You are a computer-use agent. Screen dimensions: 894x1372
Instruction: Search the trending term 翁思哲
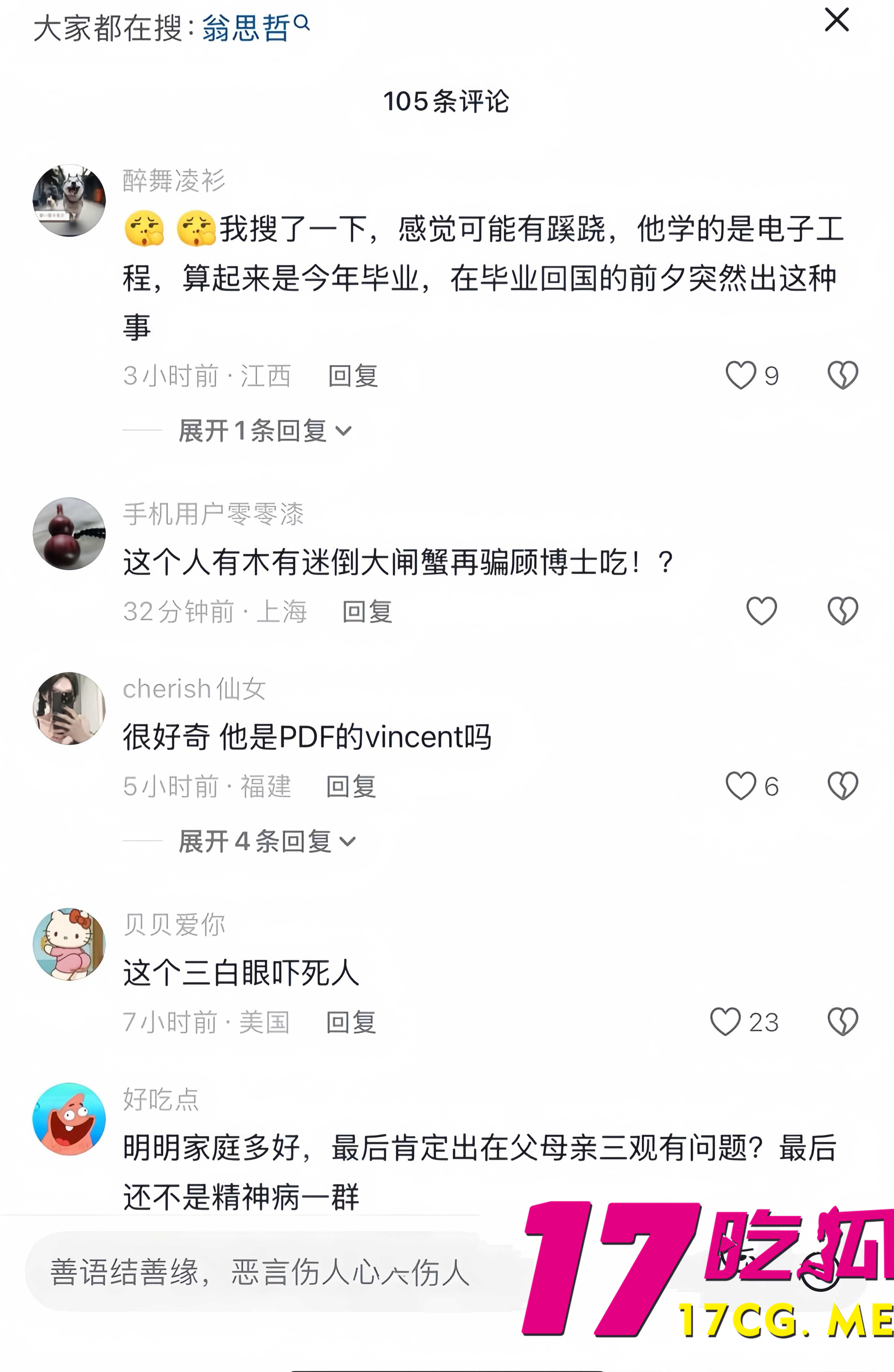pyautogui.click(x=255, y=28)
